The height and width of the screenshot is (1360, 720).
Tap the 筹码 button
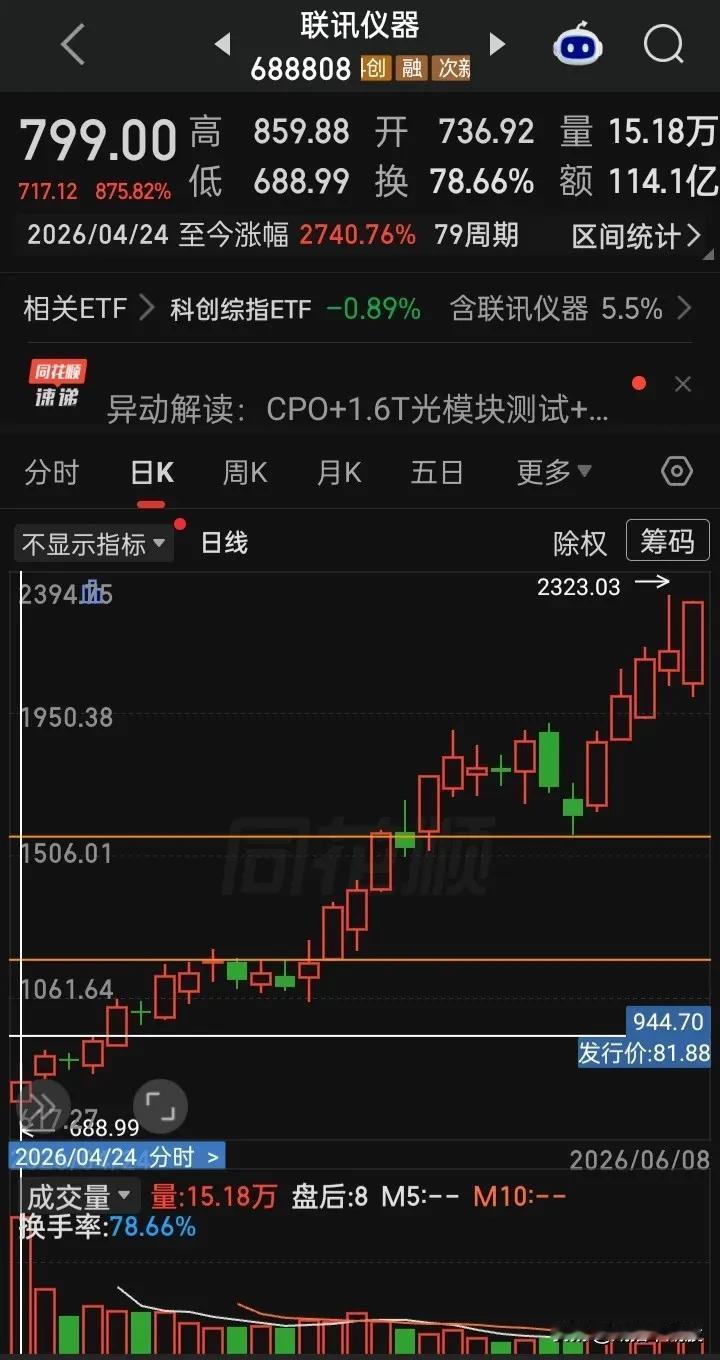click(x=667, y=541)
